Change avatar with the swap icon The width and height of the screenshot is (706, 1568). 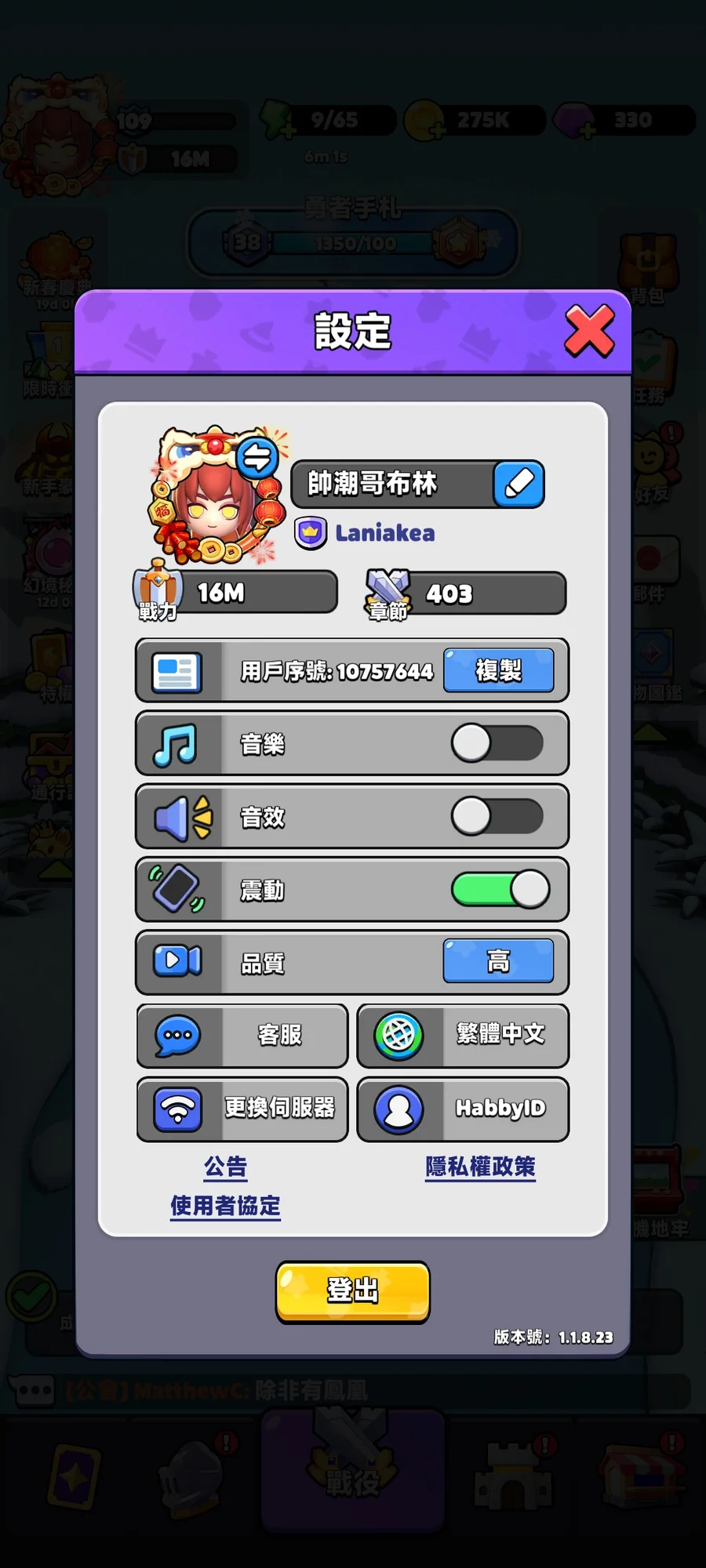click(257, 456)
